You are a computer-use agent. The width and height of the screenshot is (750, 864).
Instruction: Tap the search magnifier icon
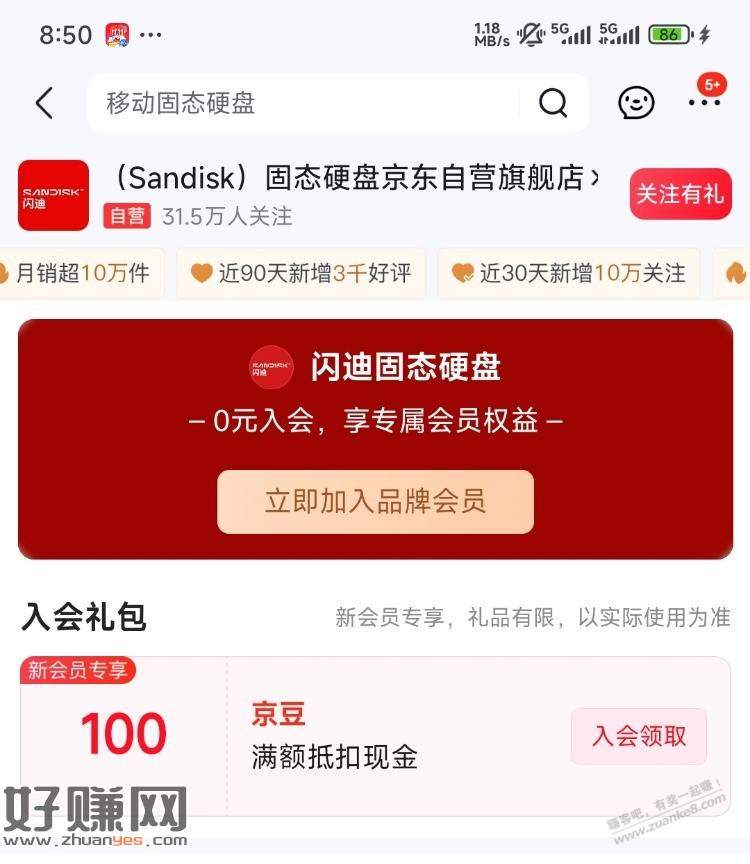click(x=553, y=103)
